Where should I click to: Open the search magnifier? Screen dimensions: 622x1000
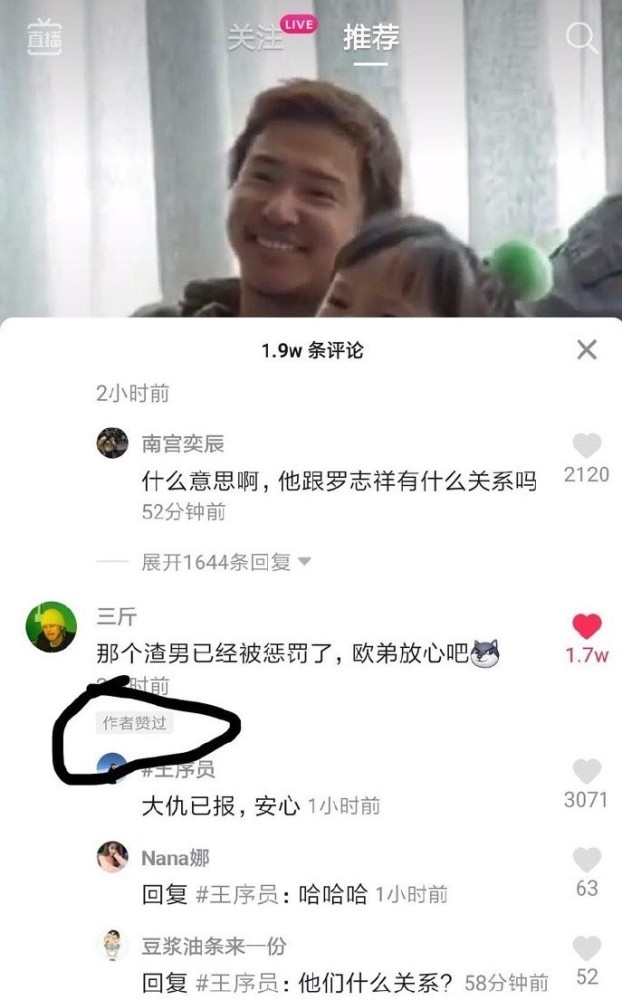[x=581, y=38]
